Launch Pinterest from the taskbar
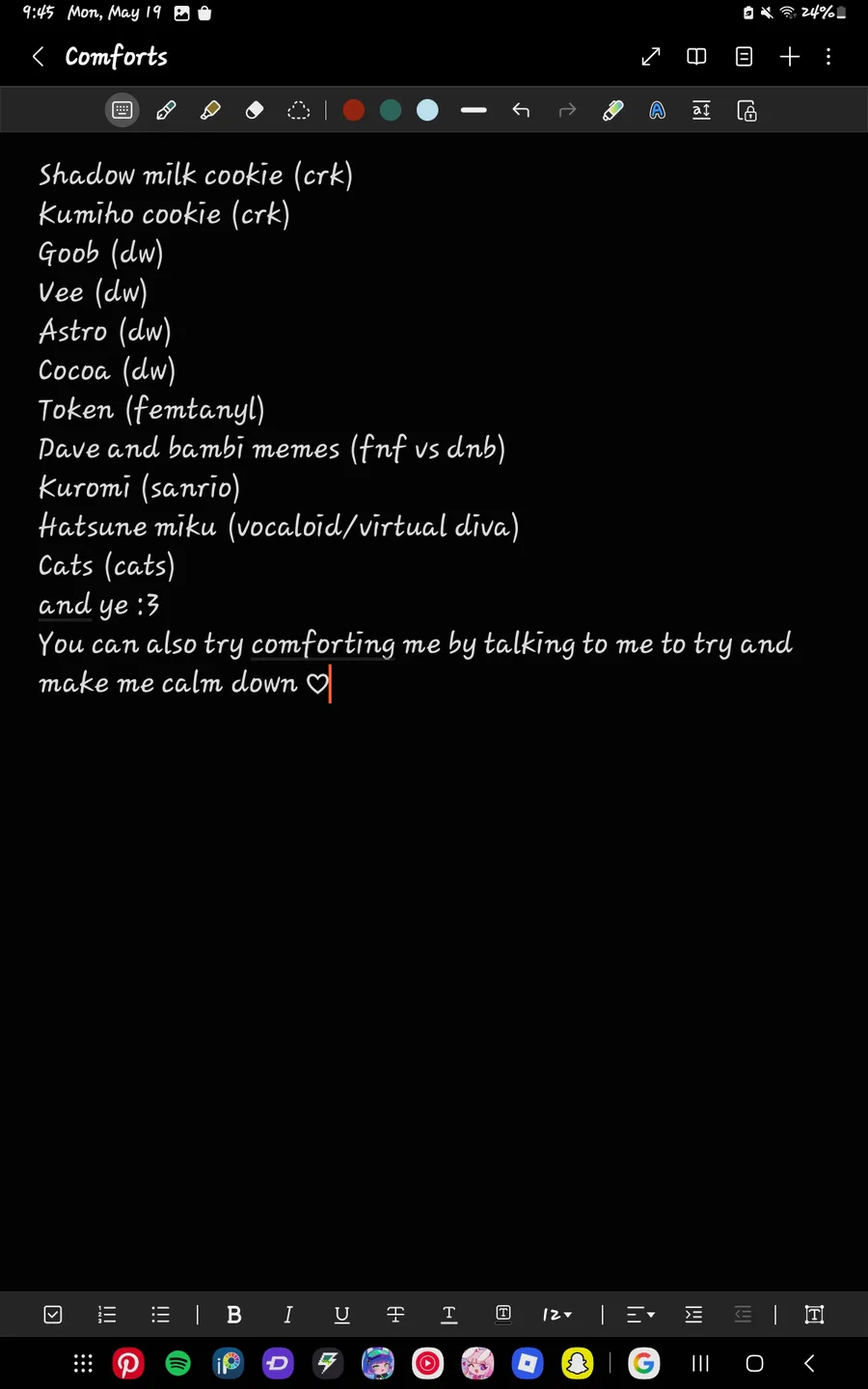Viewport: 868px width, 1389px height. pyautogui.click(x=128, y=1363)
